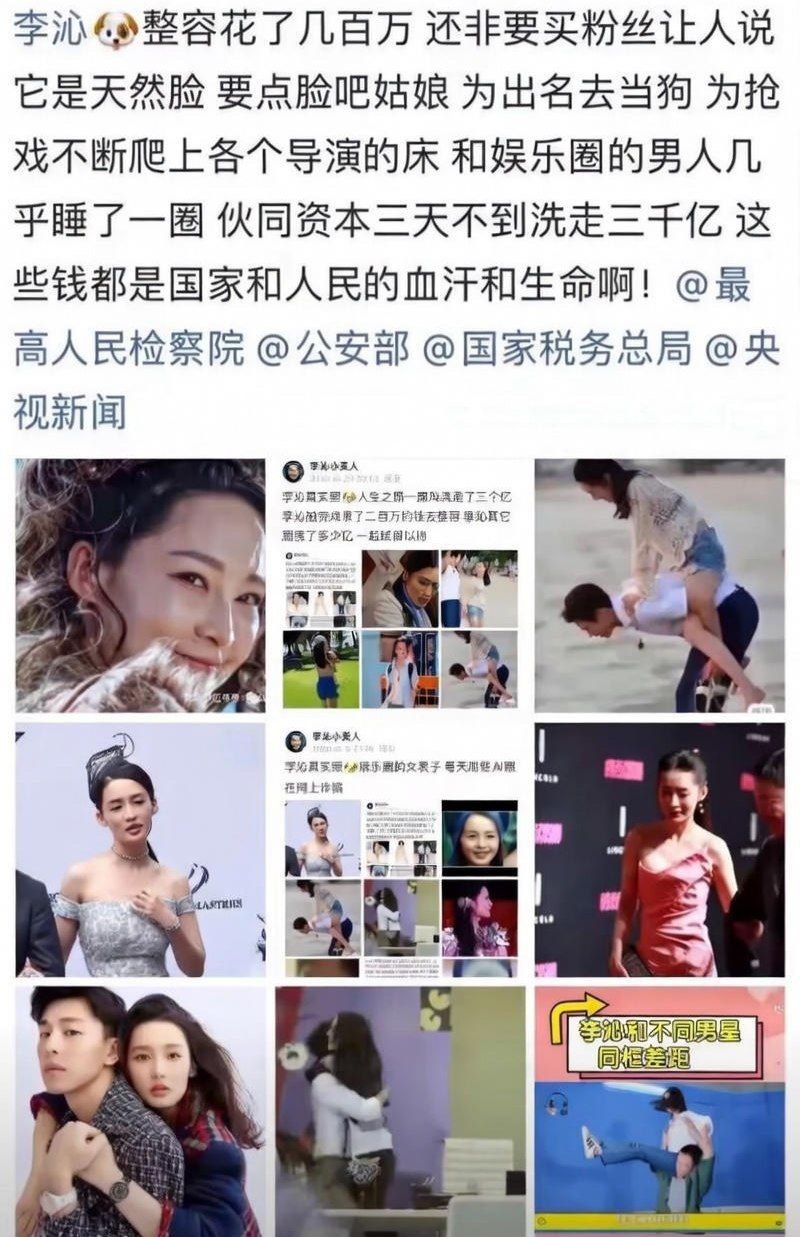
Task: Open the screenshot mentioning 娱乐圈的女表子
Action: click(400, 850)
